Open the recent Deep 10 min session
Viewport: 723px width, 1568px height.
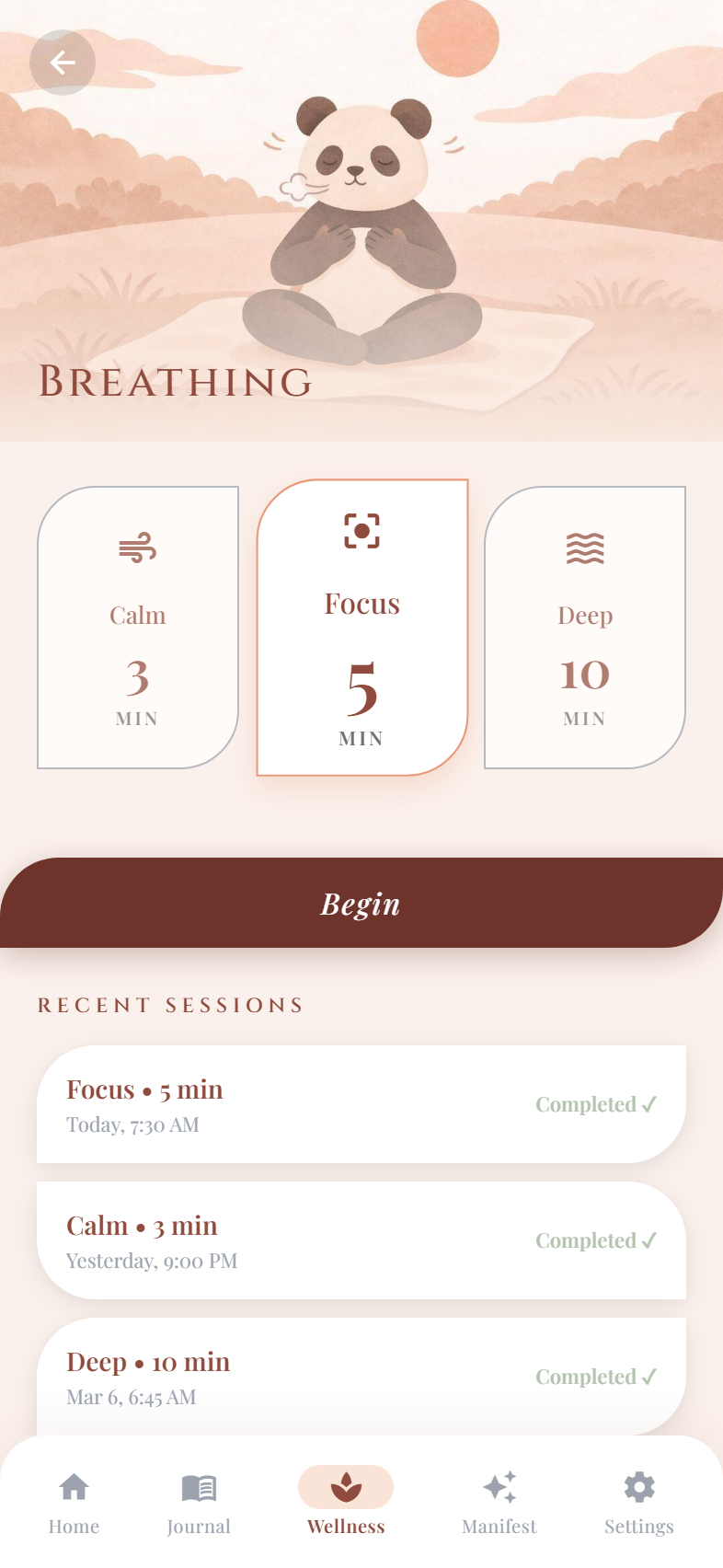[361, 1377]
